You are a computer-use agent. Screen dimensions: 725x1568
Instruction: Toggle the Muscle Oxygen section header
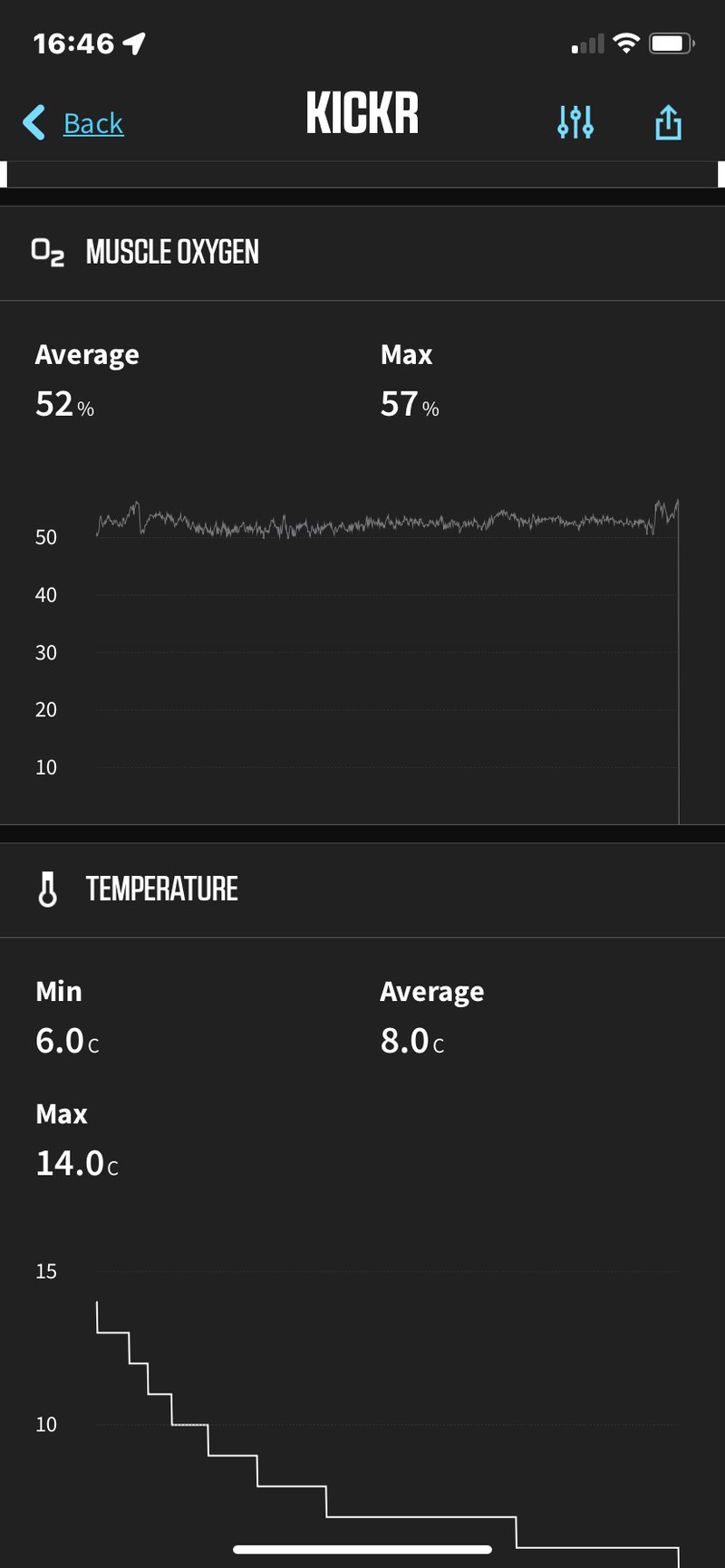point(172,253)
